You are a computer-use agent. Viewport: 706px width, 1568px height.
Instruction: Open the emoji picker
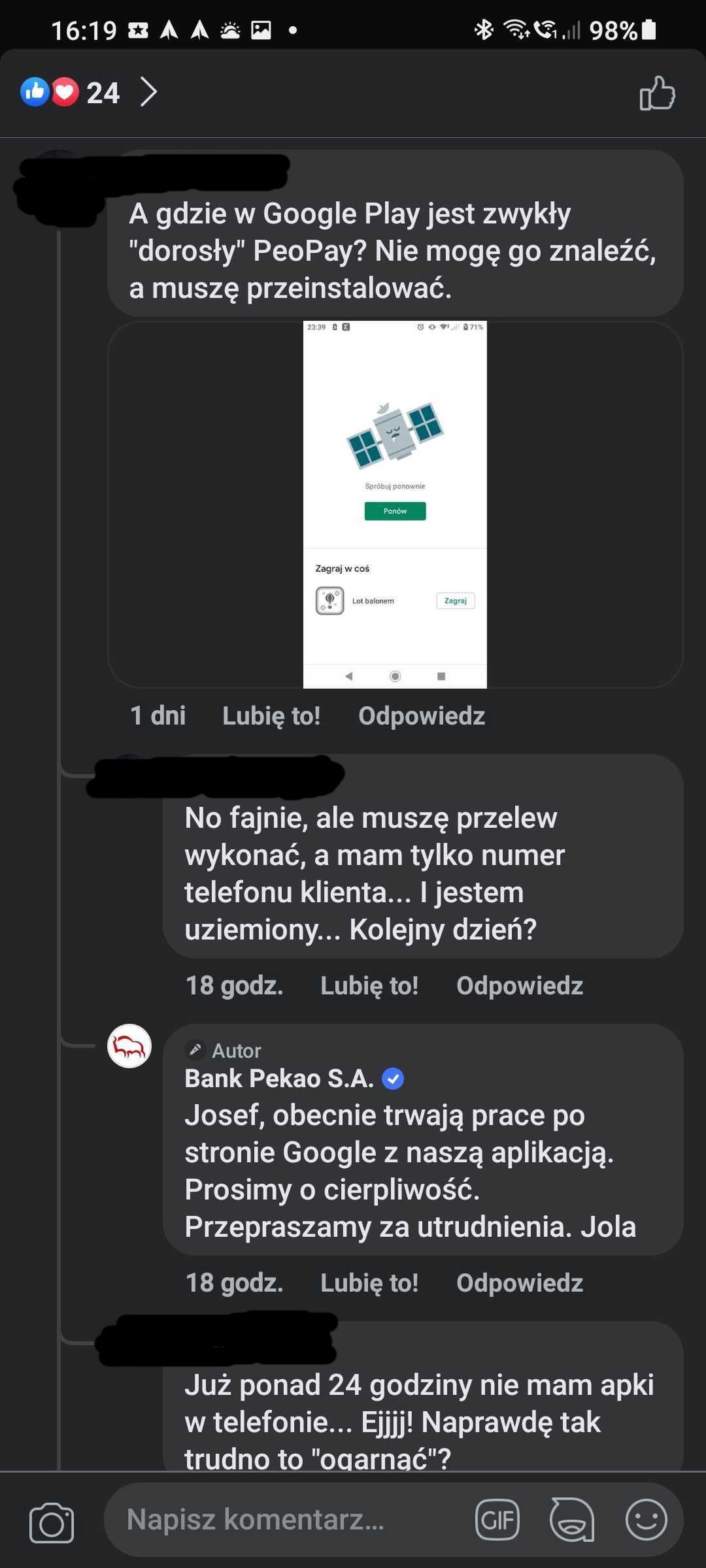click(646, 1520)
